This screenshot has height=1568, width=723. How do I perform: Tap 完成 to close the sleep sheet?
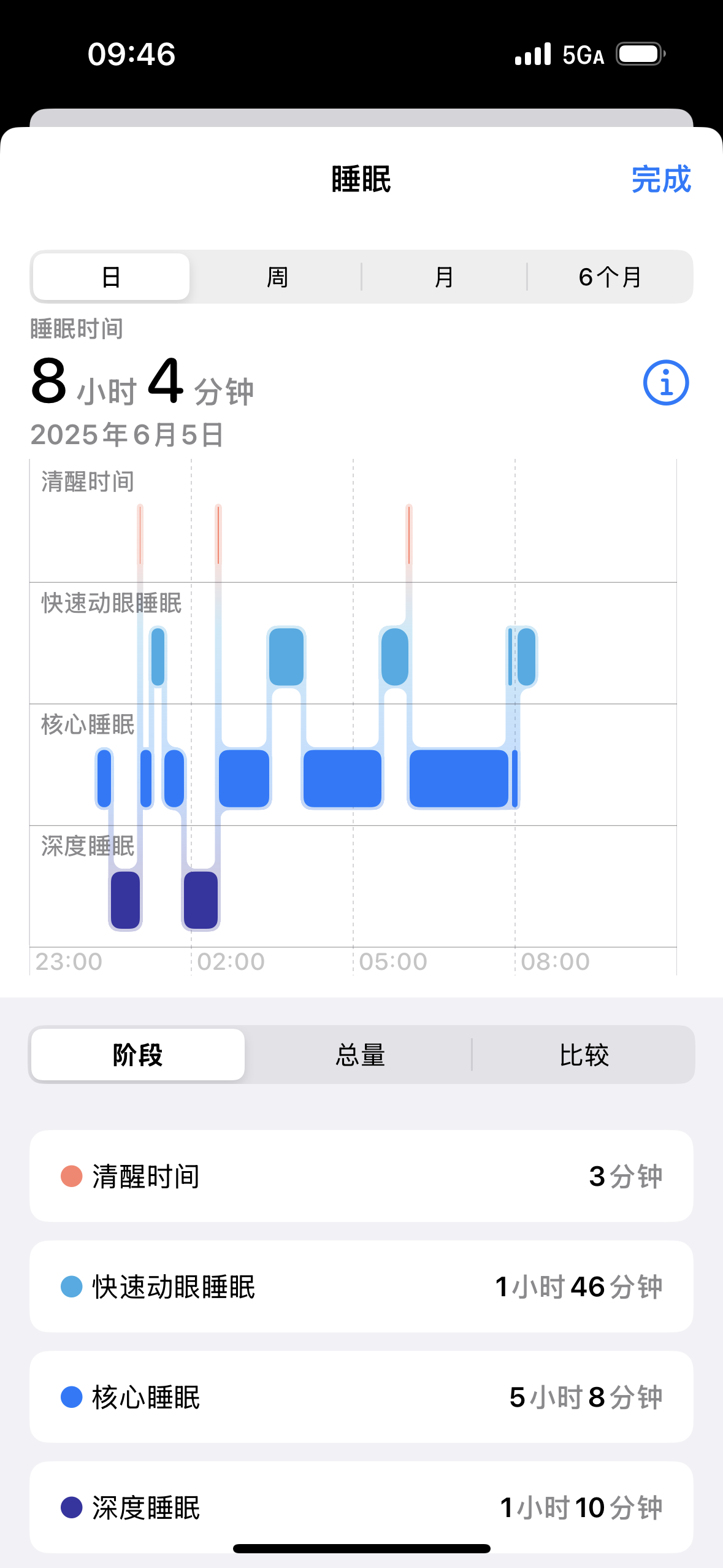(661, 180)
